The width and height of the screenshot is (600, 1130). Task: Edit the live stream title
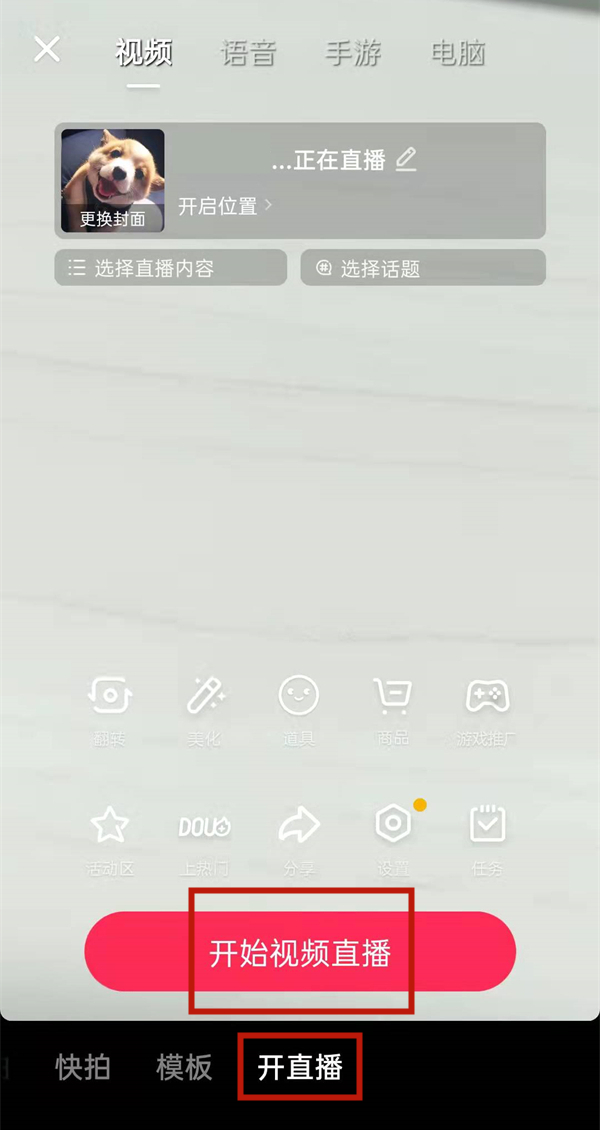405,160
